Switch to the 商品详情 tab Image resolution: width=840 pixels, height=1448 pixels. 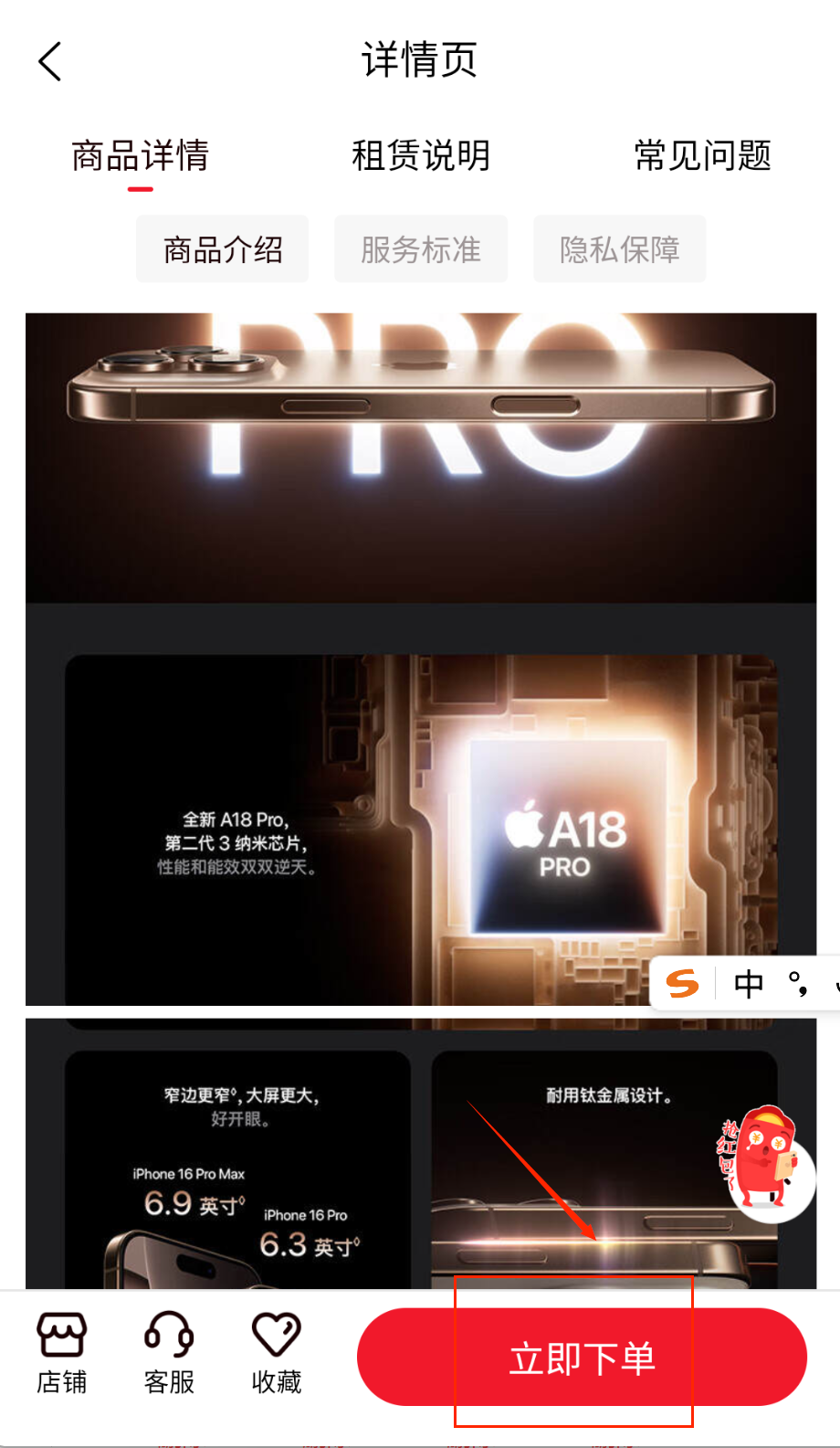coord(140,156)
